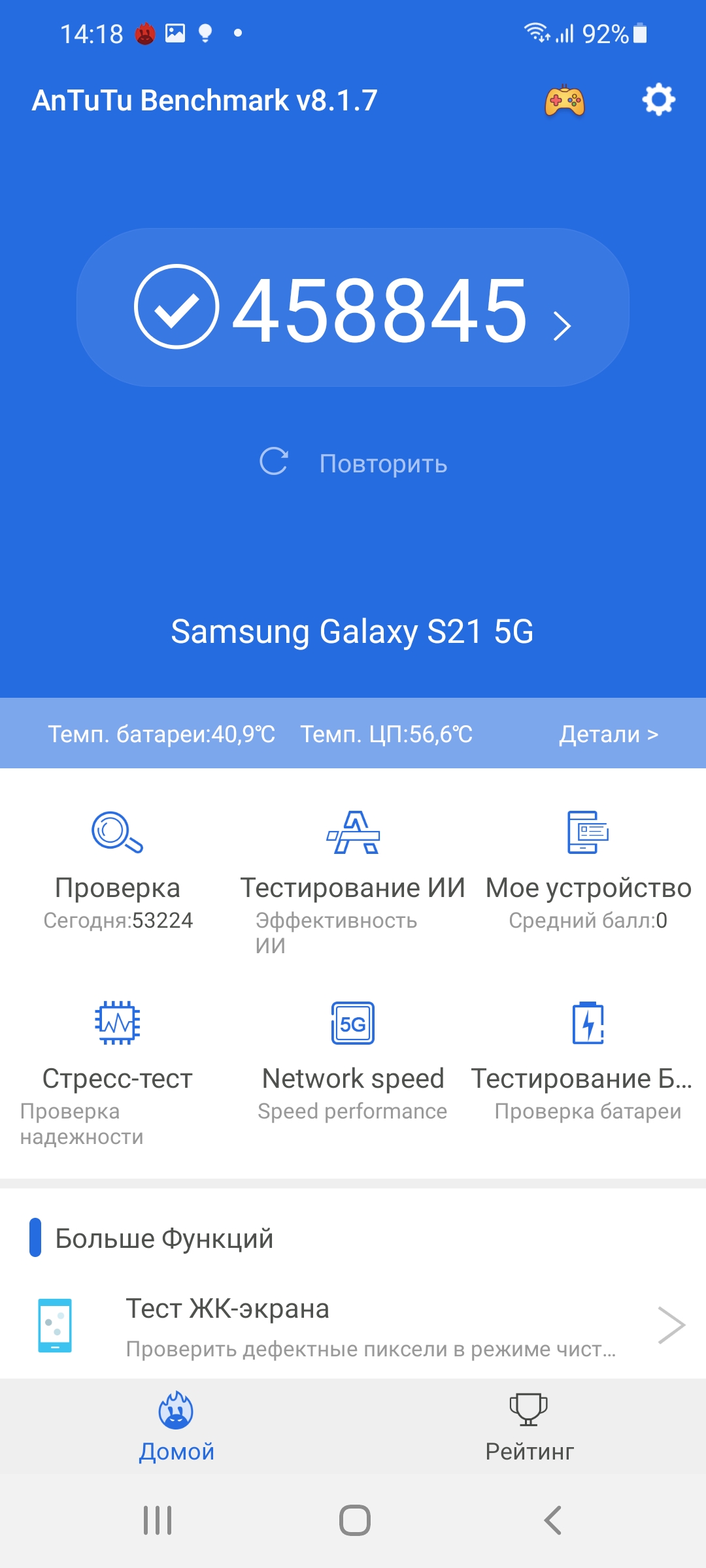706x1568 pixels.
Task: Go back with system back button
Action: [x=553, y=1520]
